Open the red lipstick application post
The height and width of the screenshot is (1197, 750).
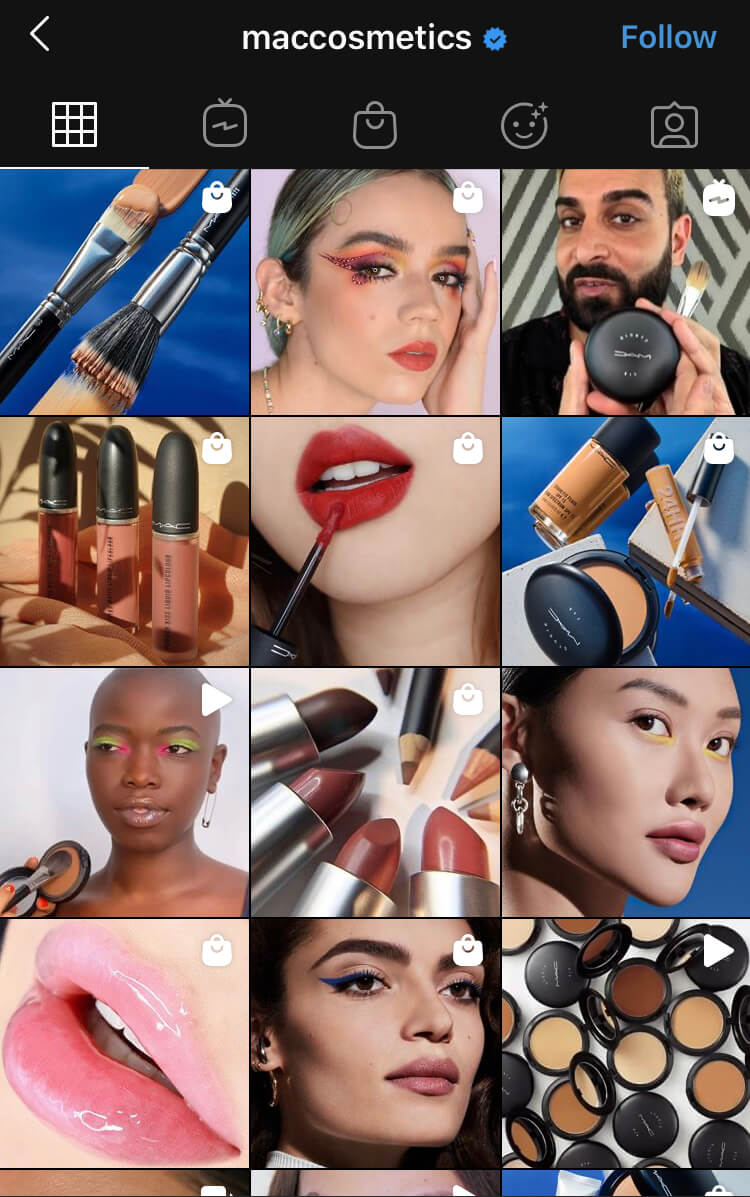(x=375, y=542)
